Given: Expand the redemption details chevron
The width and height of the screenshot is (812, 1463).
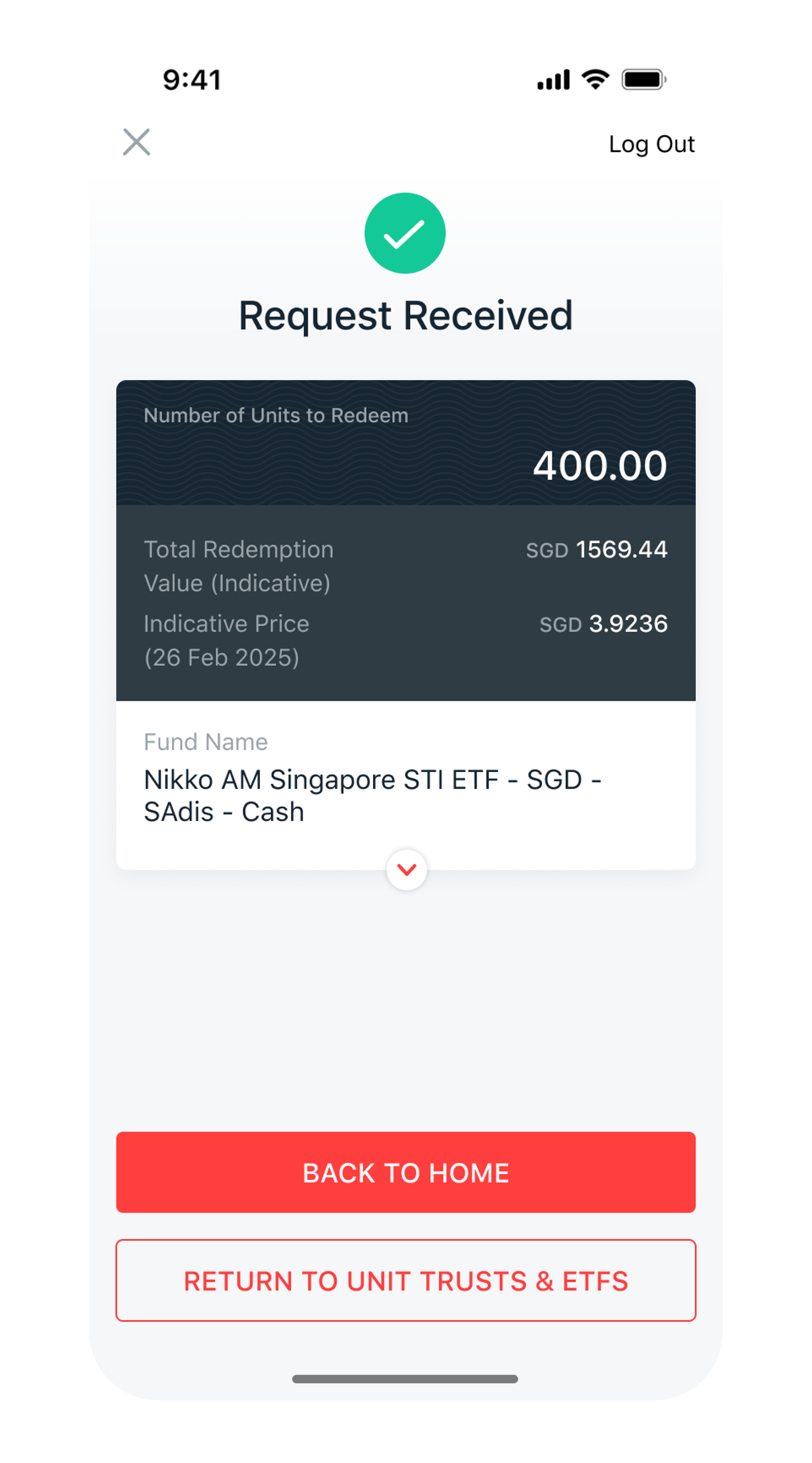Looking at the screenshot, I should pyautogui.click(x=407, y=870).
